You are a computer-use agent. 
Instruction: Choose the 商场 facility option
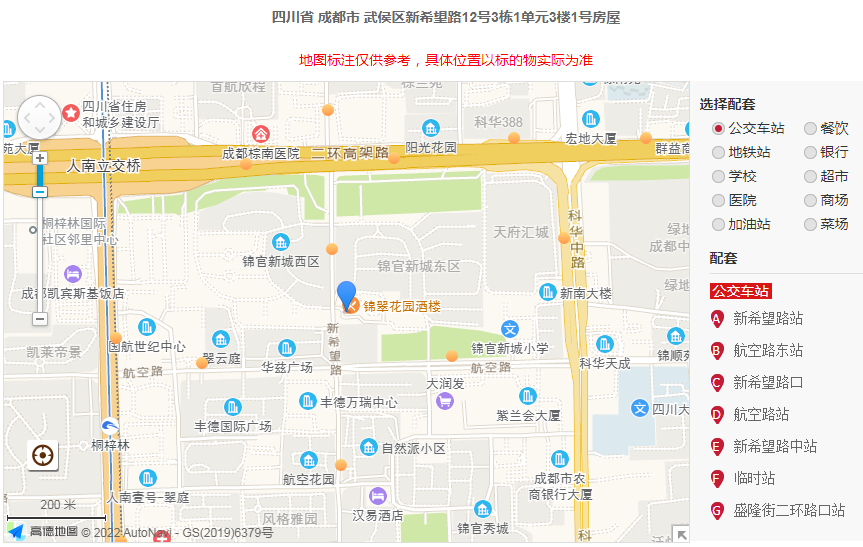click(x=810, y=201)
